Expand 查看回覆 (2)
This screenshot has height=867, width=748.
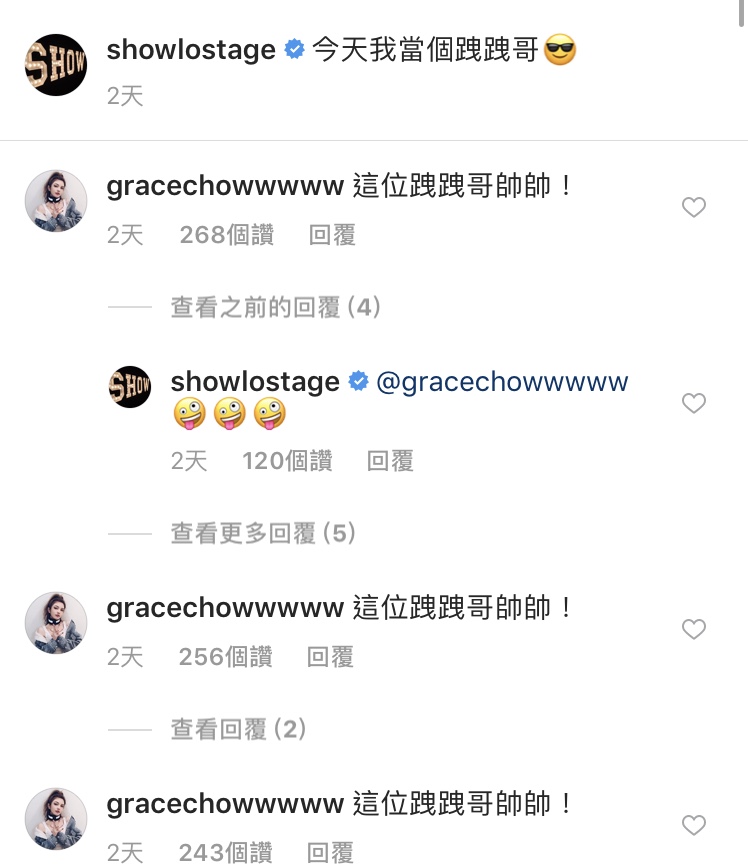click(238, 729)
